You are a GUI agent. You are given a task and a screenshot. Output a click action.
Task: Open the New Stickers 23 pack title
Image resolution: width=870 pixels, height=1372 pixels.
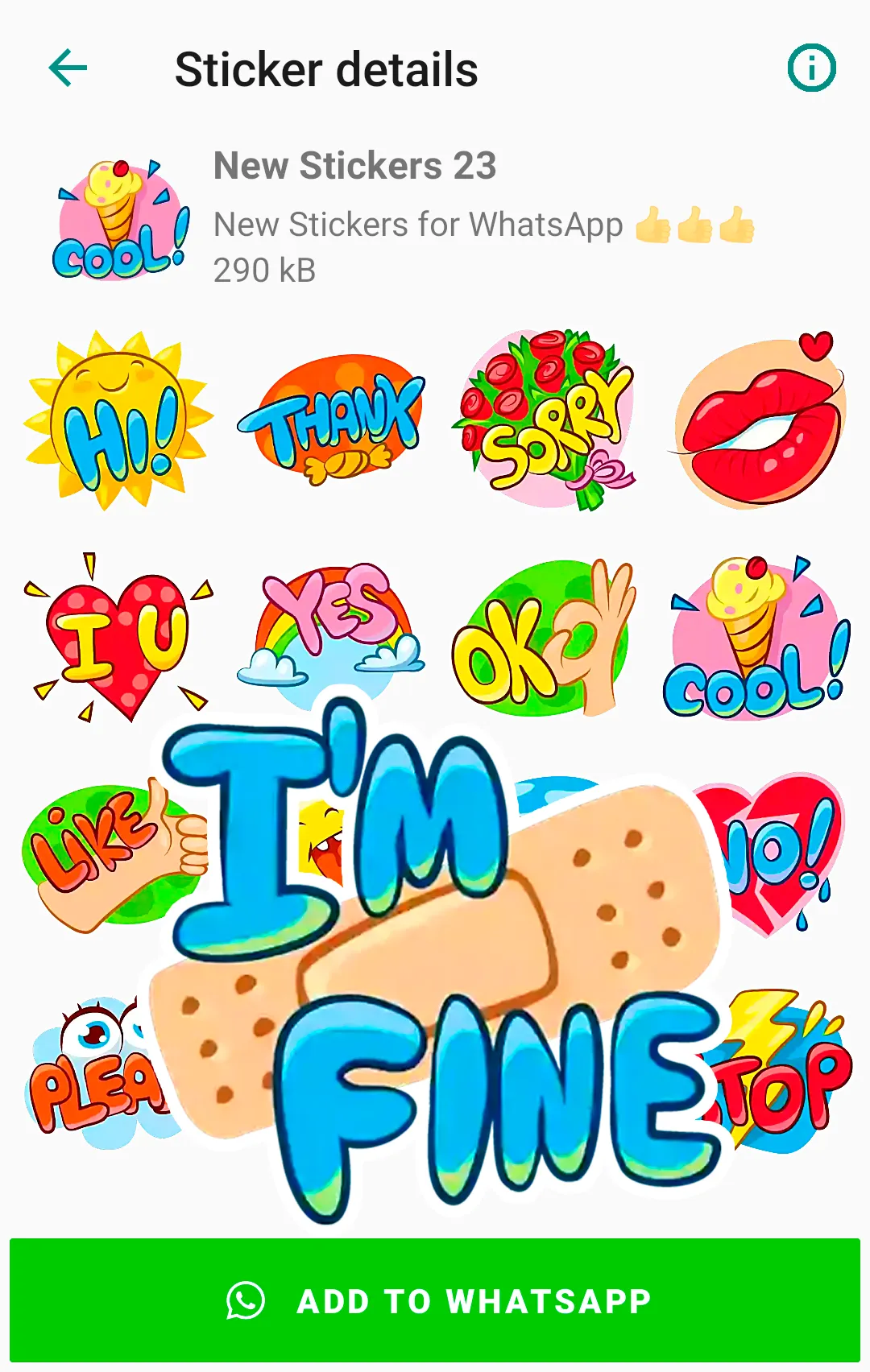coord(354,167)
